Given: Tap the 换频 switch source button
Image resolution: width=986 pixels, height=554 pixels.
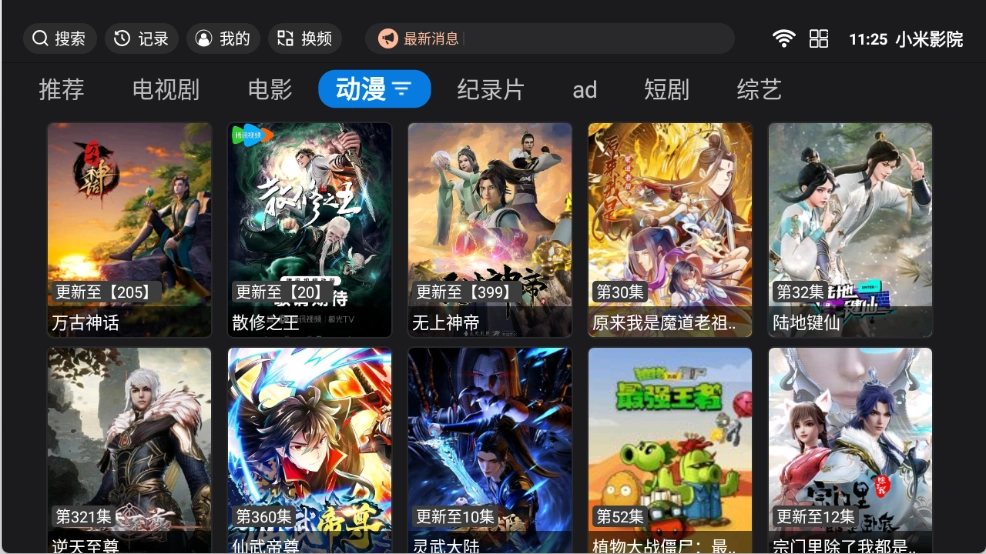Looking at the screenshot, I should tap(304, 39).
